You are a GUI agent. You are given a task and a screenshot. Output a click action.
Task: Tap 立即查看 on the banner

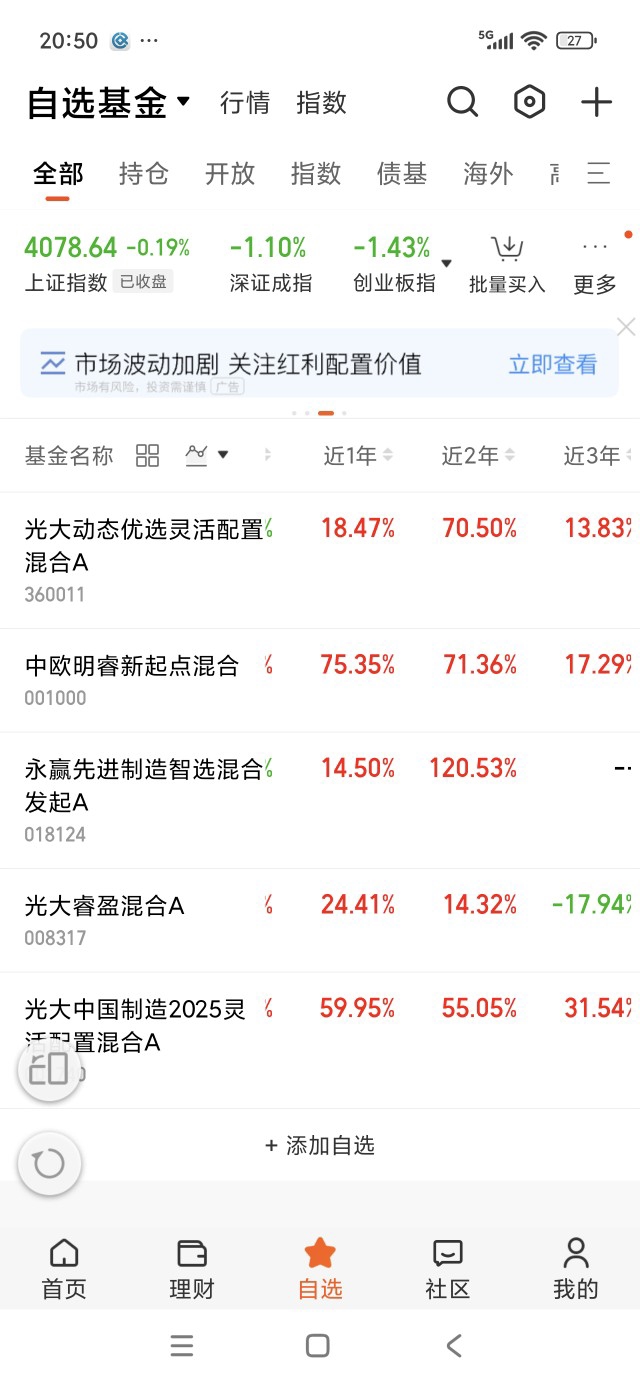point(552,364)
